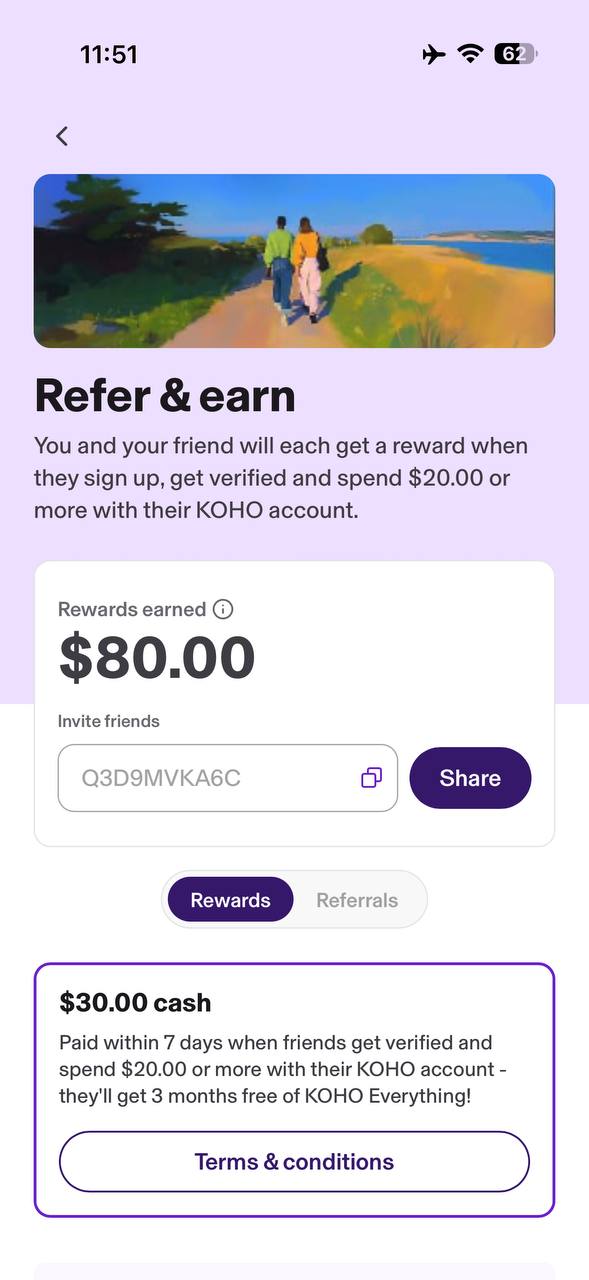Select the Rewards tab
The width and height of the screenshot is (589, 1280).
click(x=230, y=900)
